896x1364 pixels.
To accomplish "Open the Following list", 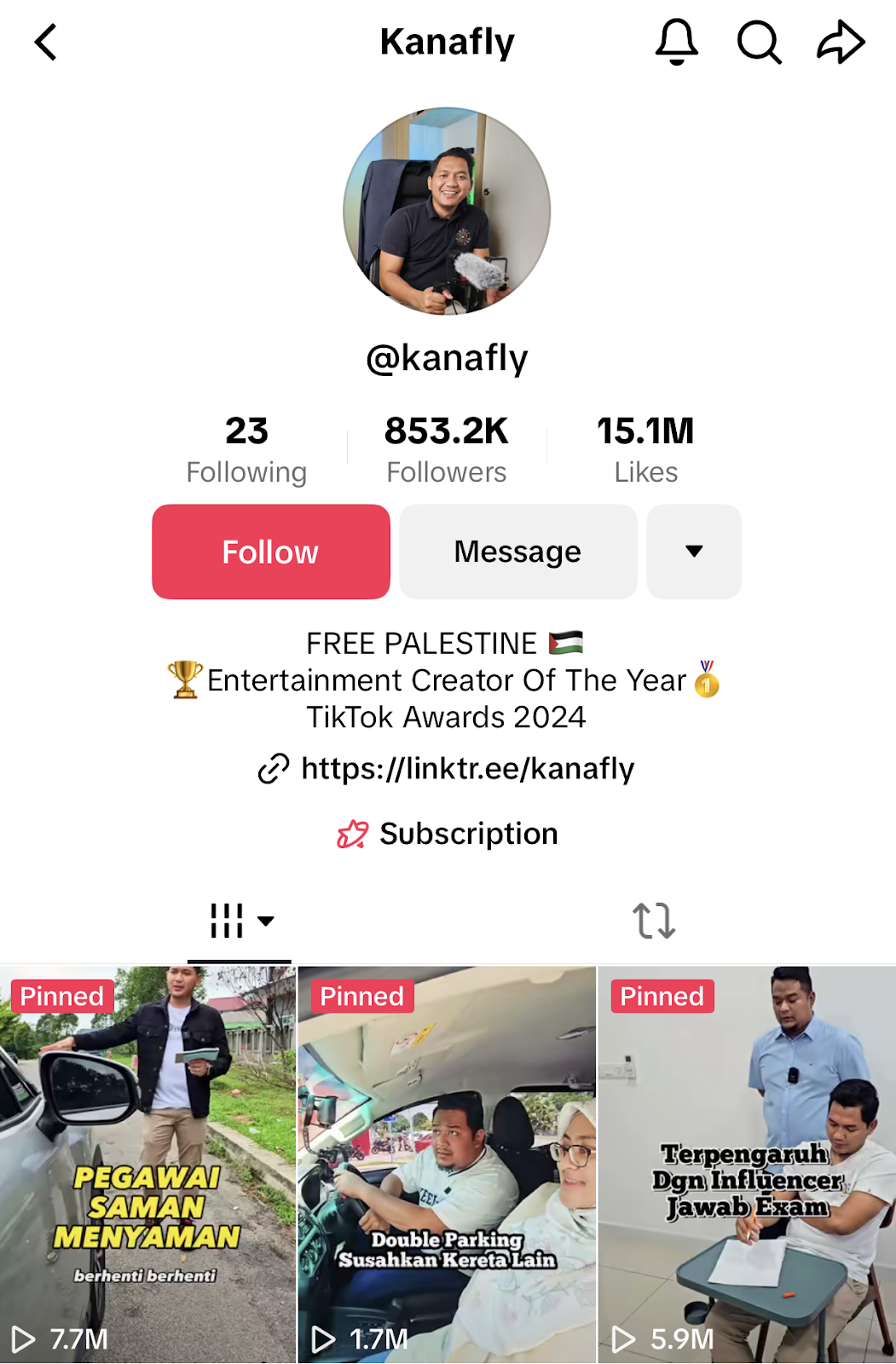I will 246,449.
